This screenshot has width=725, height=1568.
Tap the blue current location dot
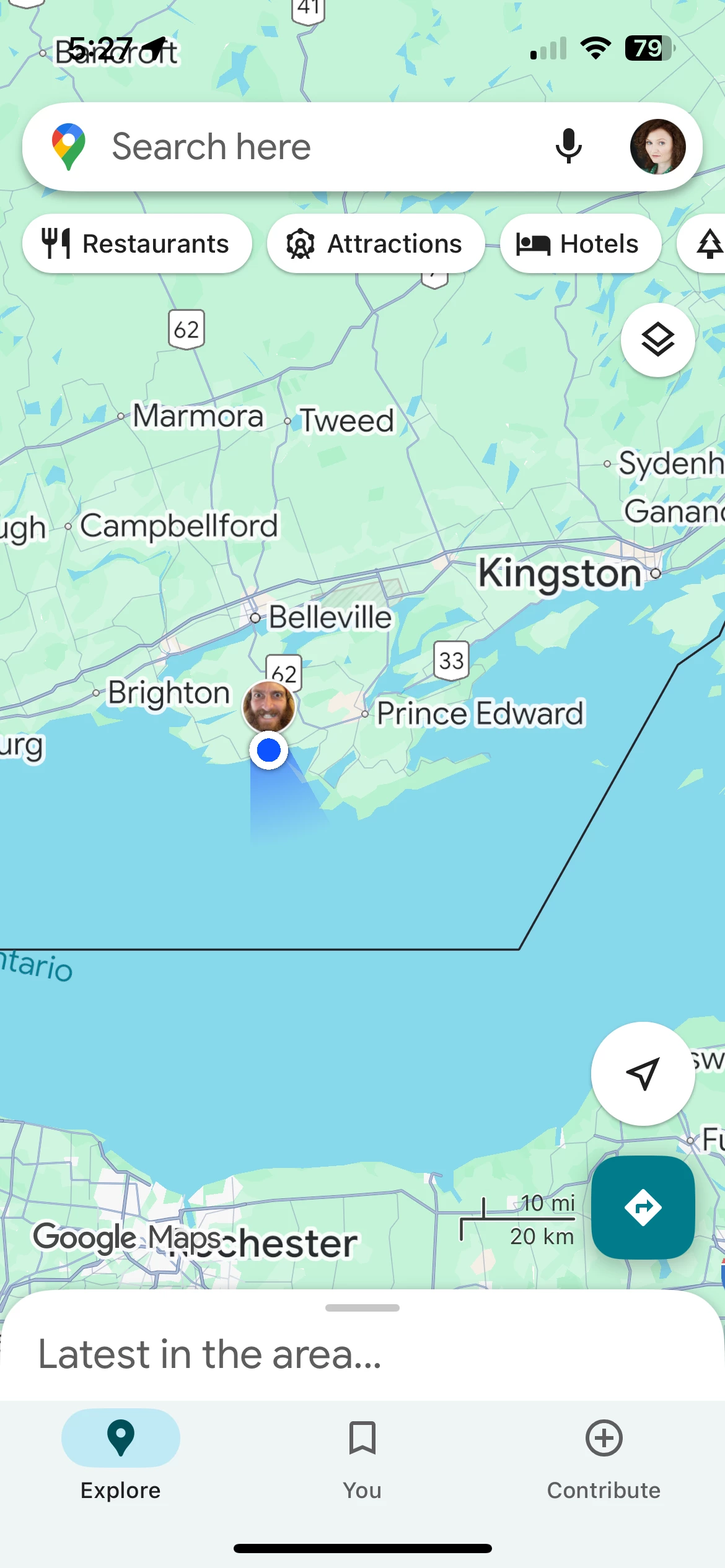pos(269,751)
